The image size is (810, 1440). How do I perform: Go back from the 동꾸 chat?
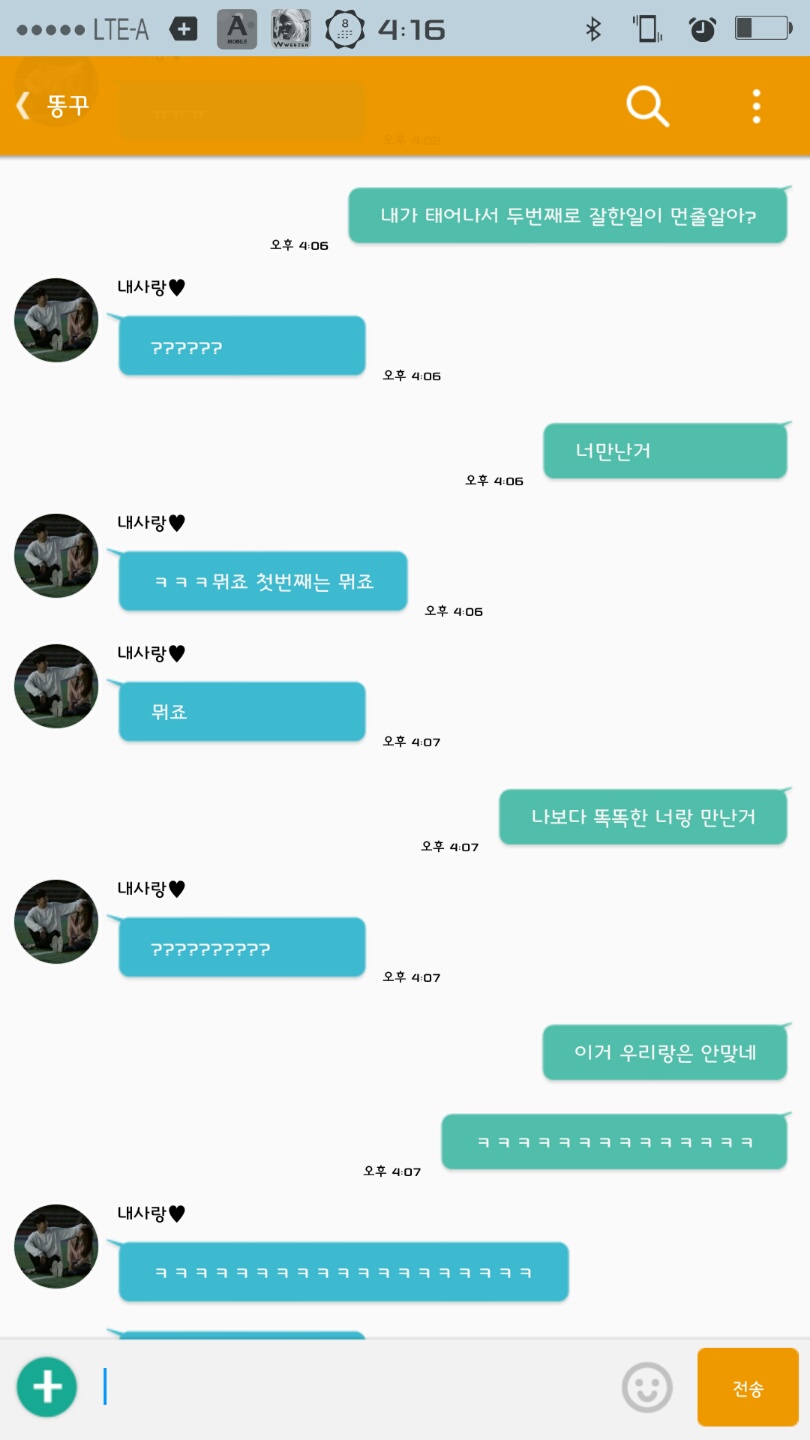24,106
